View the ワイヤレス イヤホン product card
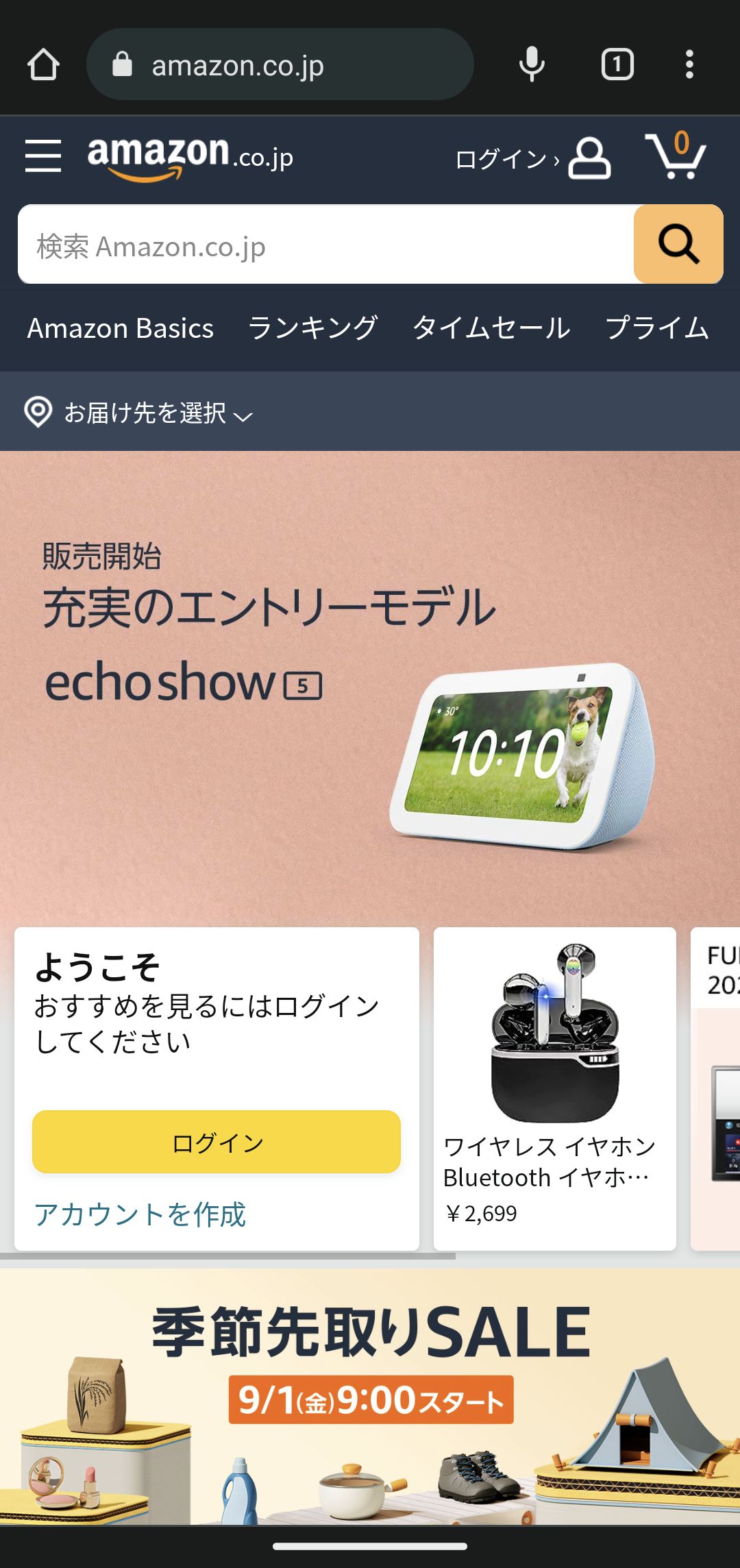740x1568 pixels. [554, 1088]
